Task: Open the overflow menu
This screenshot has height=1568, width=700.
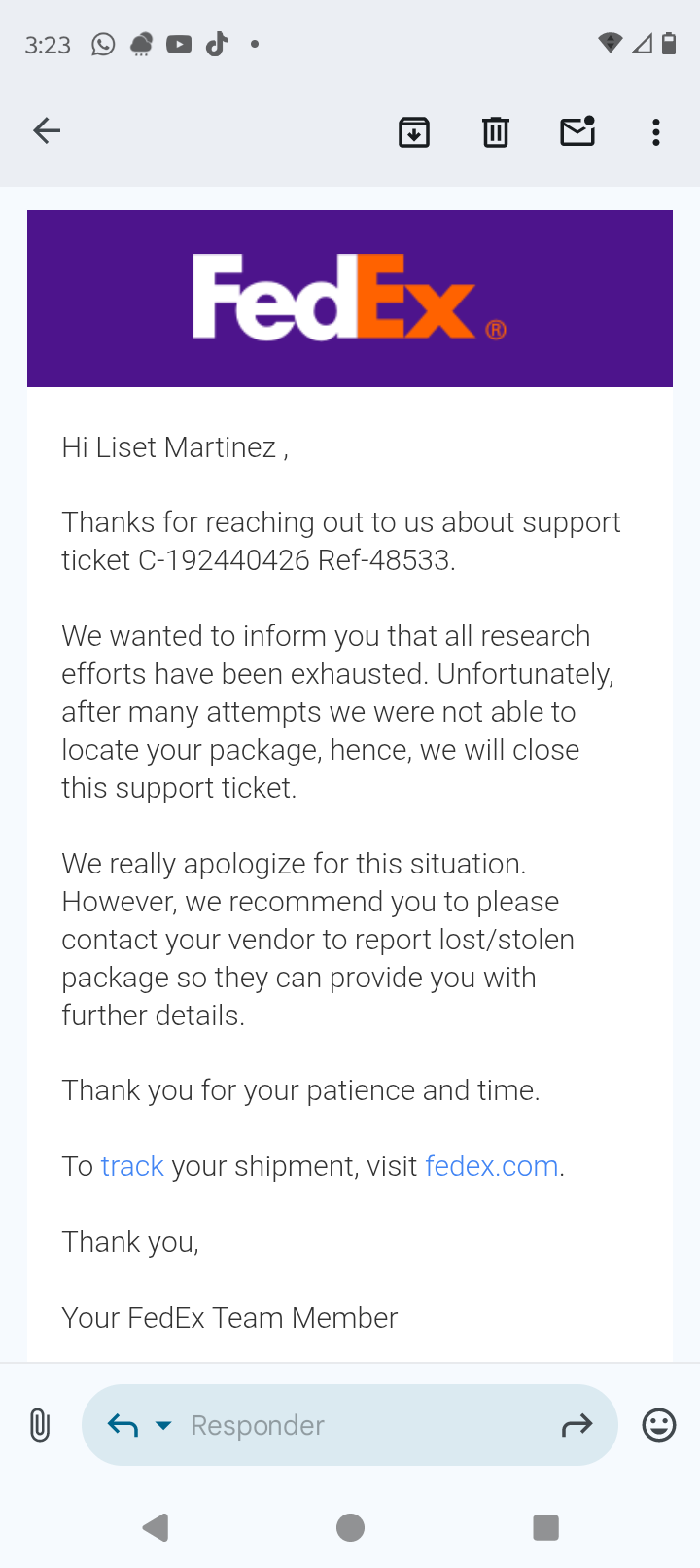Action: click(656, 132)
